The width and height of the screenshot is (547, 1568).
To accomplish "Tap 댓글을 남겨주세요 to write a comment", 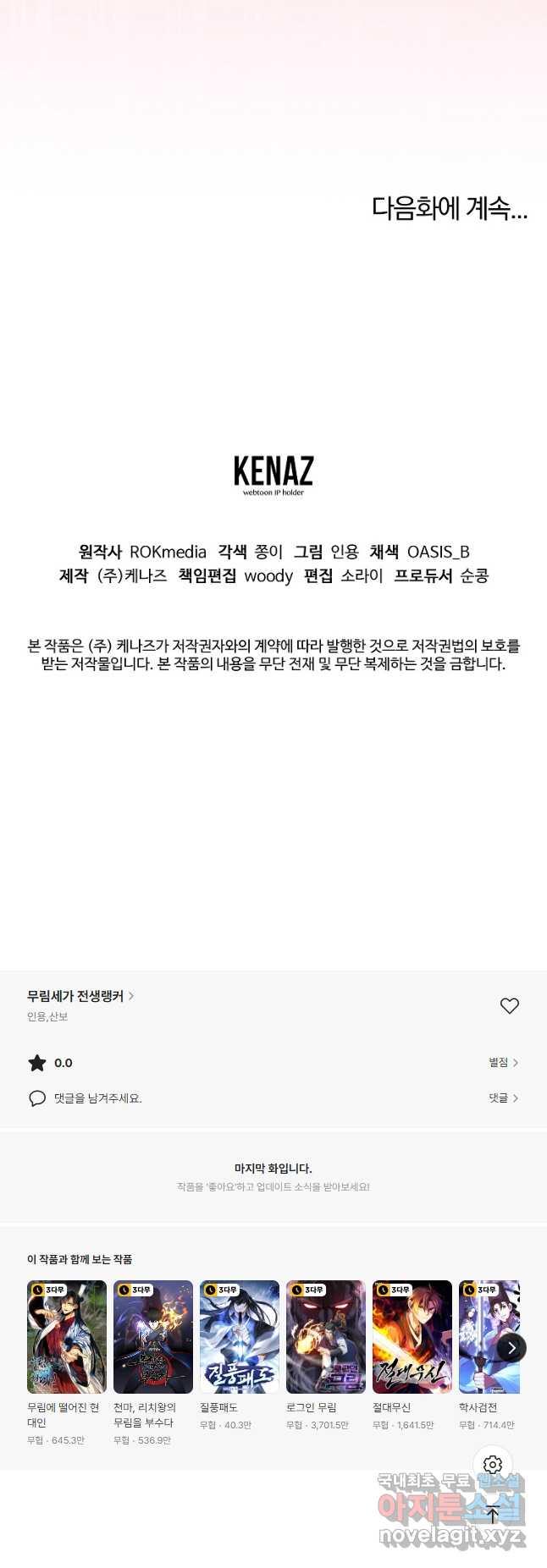I will pos(97,1098).
